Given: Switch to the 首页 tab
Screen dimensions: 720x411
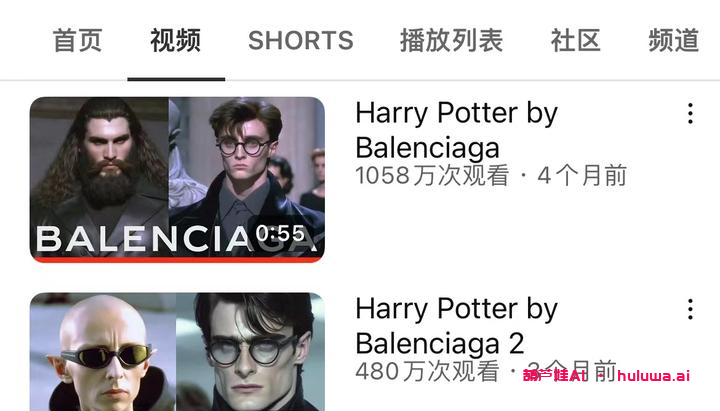Looking at the screenshot, I should point(78,41).
